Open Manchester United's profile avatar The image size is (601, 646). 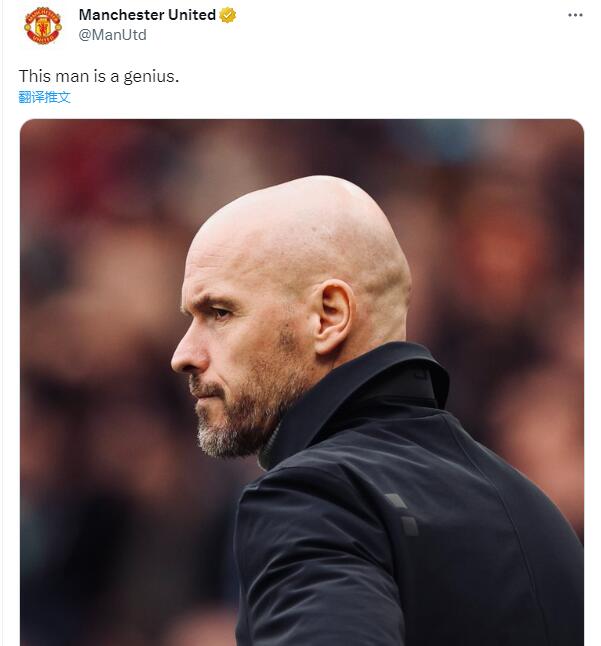pos(42,25)
